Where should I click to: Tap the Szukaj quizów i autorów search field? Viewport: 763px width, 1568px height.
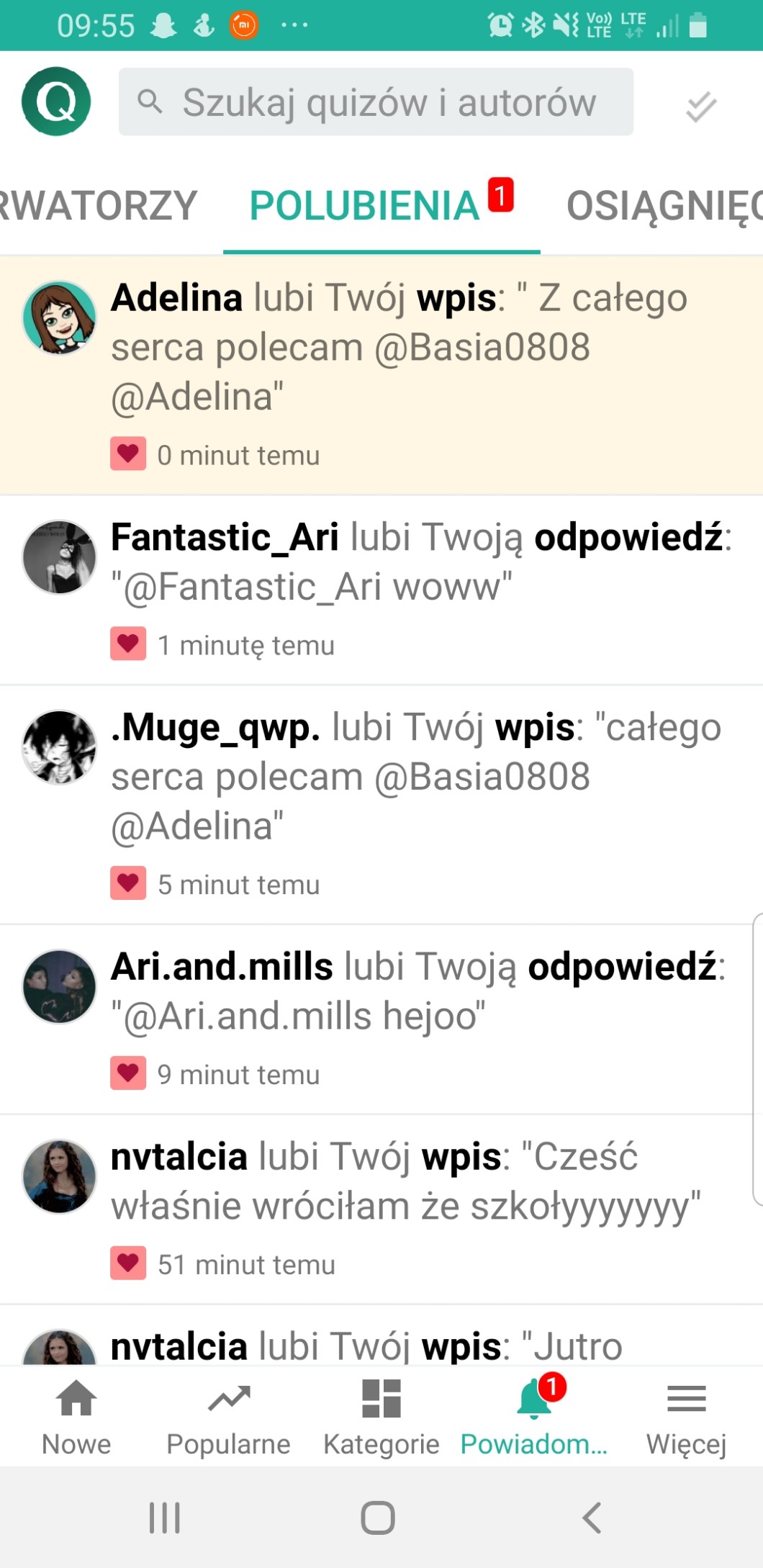click(x=376, y=102)
